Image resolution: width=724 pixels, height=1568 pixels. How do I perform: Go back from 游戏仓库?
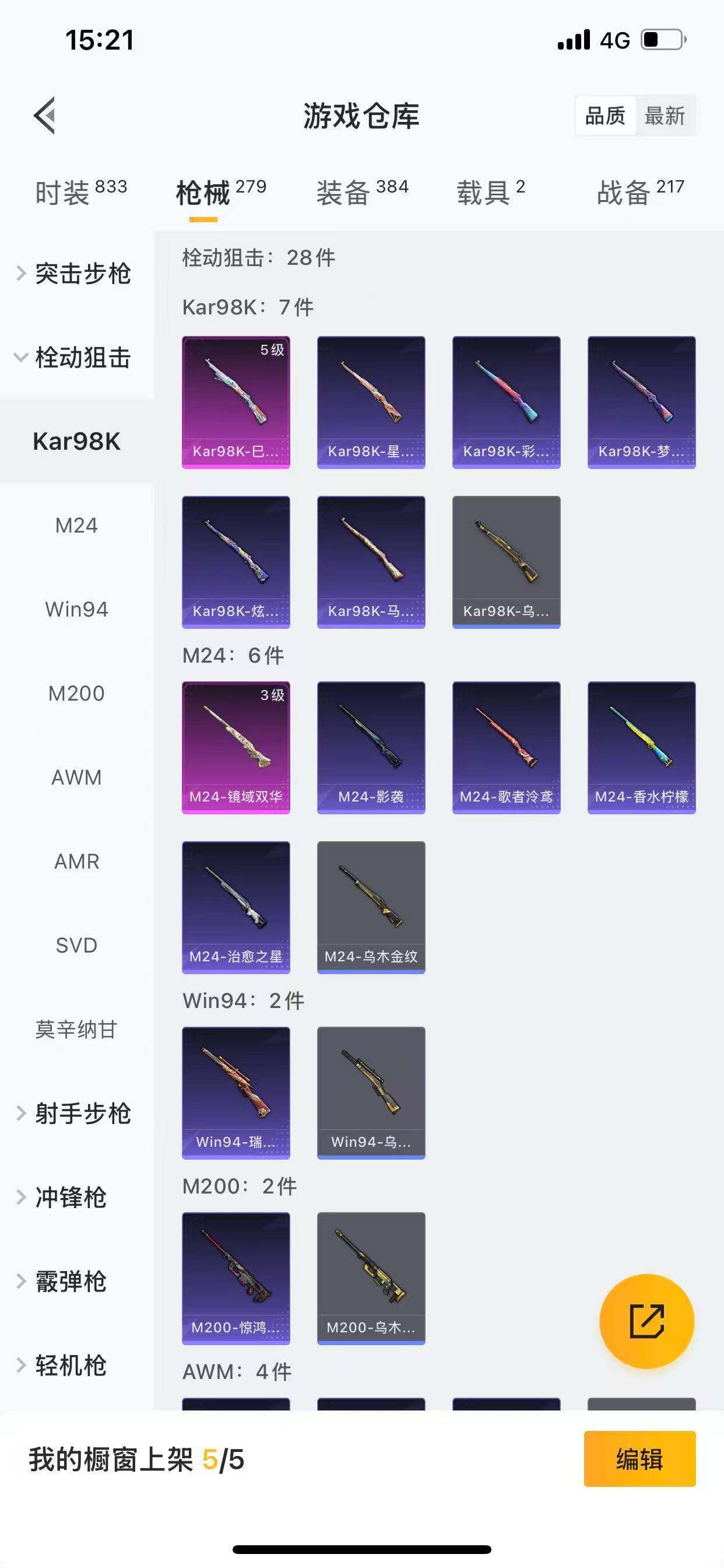pos(45,115)
